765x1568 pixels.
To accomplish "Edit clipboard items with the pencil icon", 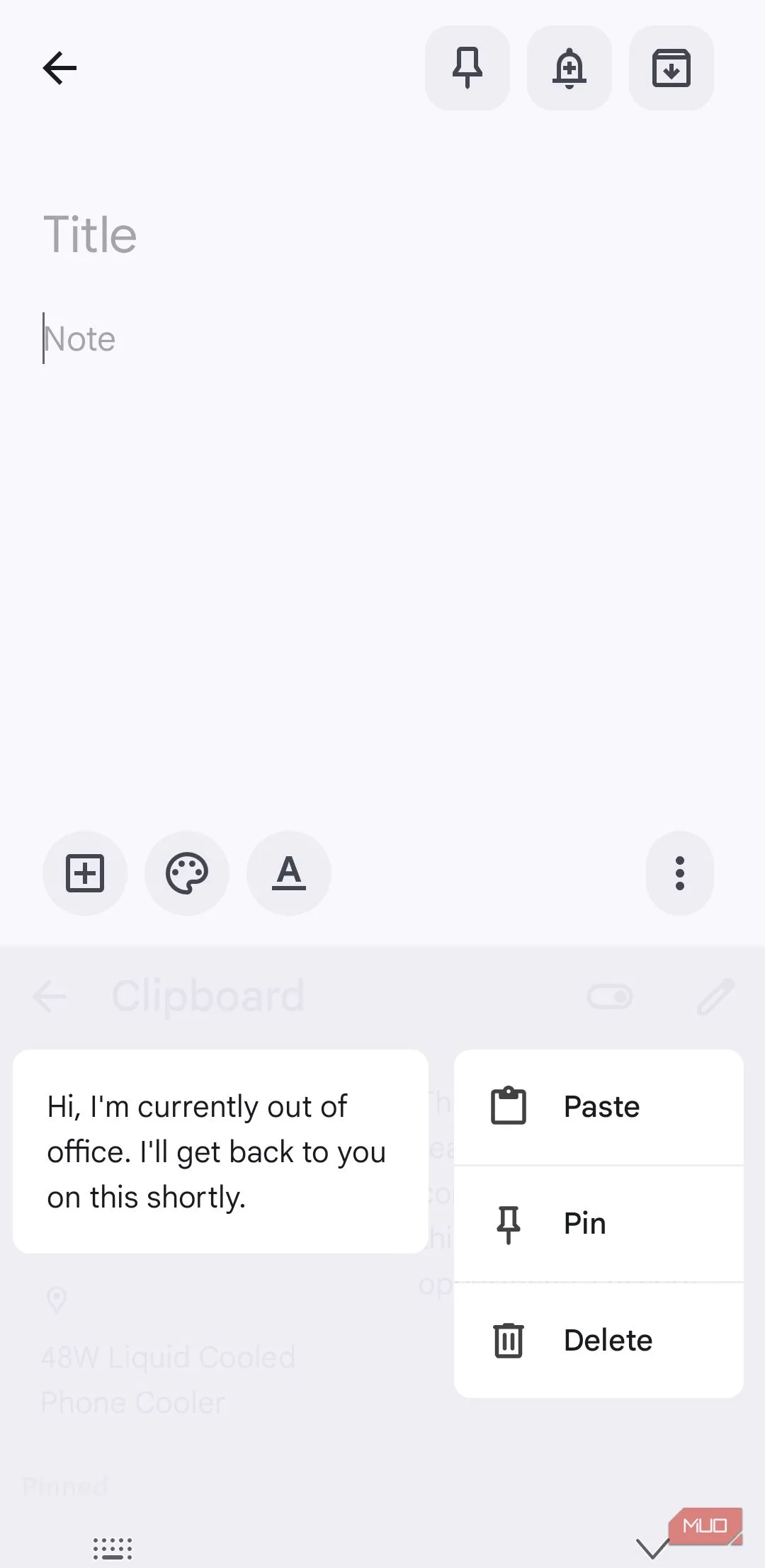I will coord(715,996).
